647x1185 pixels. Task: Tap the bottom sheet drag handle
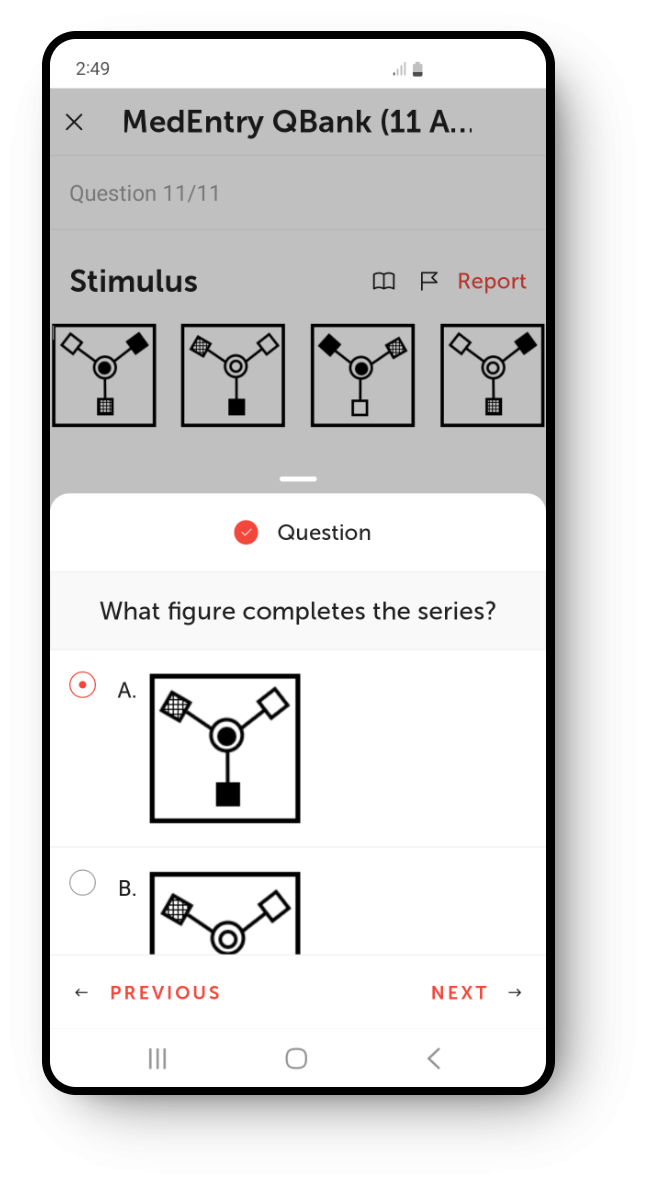tap(298, 478)
